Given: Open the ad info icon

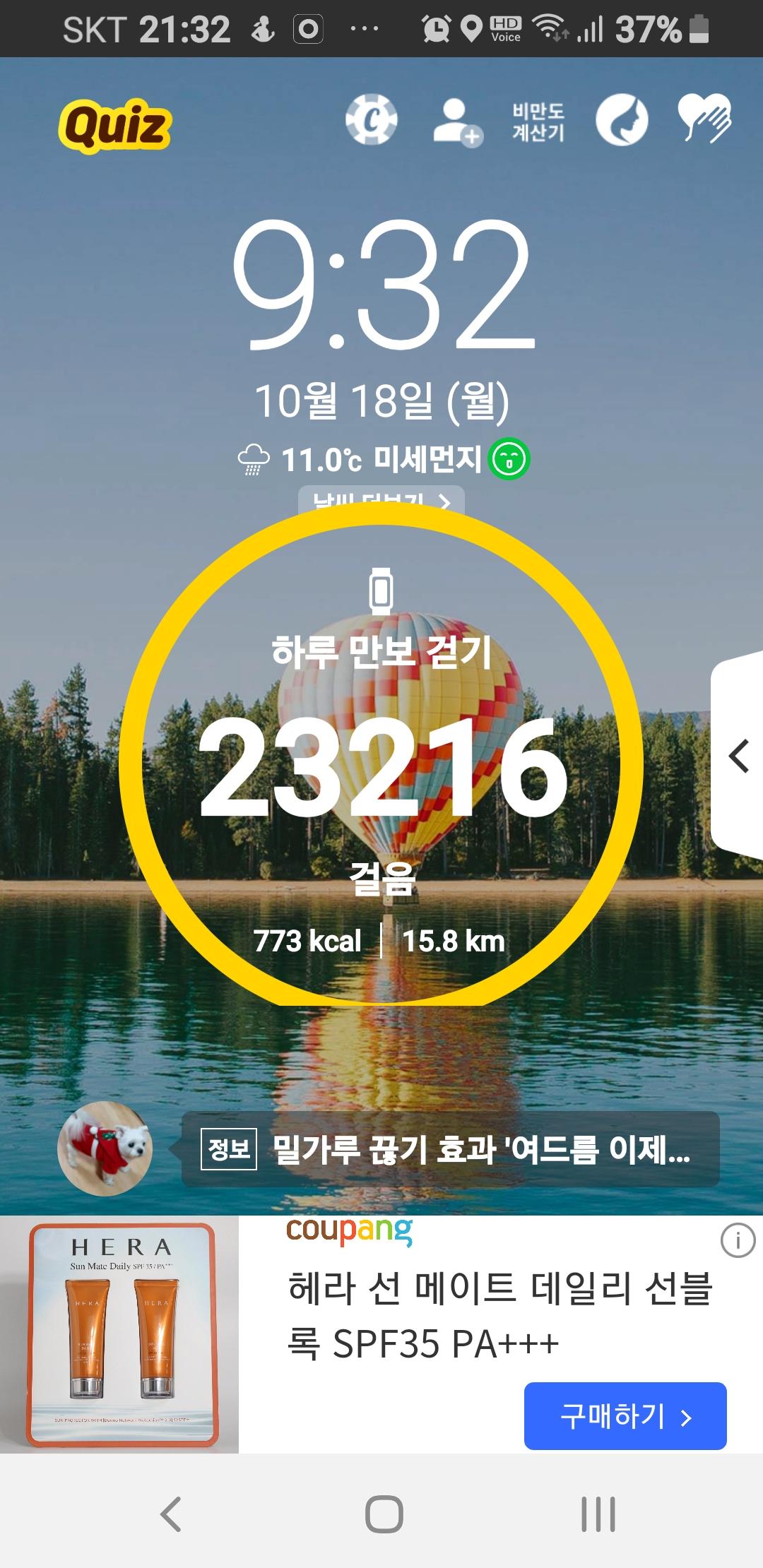Looking at the screenshot, I should pos(738,1240).
